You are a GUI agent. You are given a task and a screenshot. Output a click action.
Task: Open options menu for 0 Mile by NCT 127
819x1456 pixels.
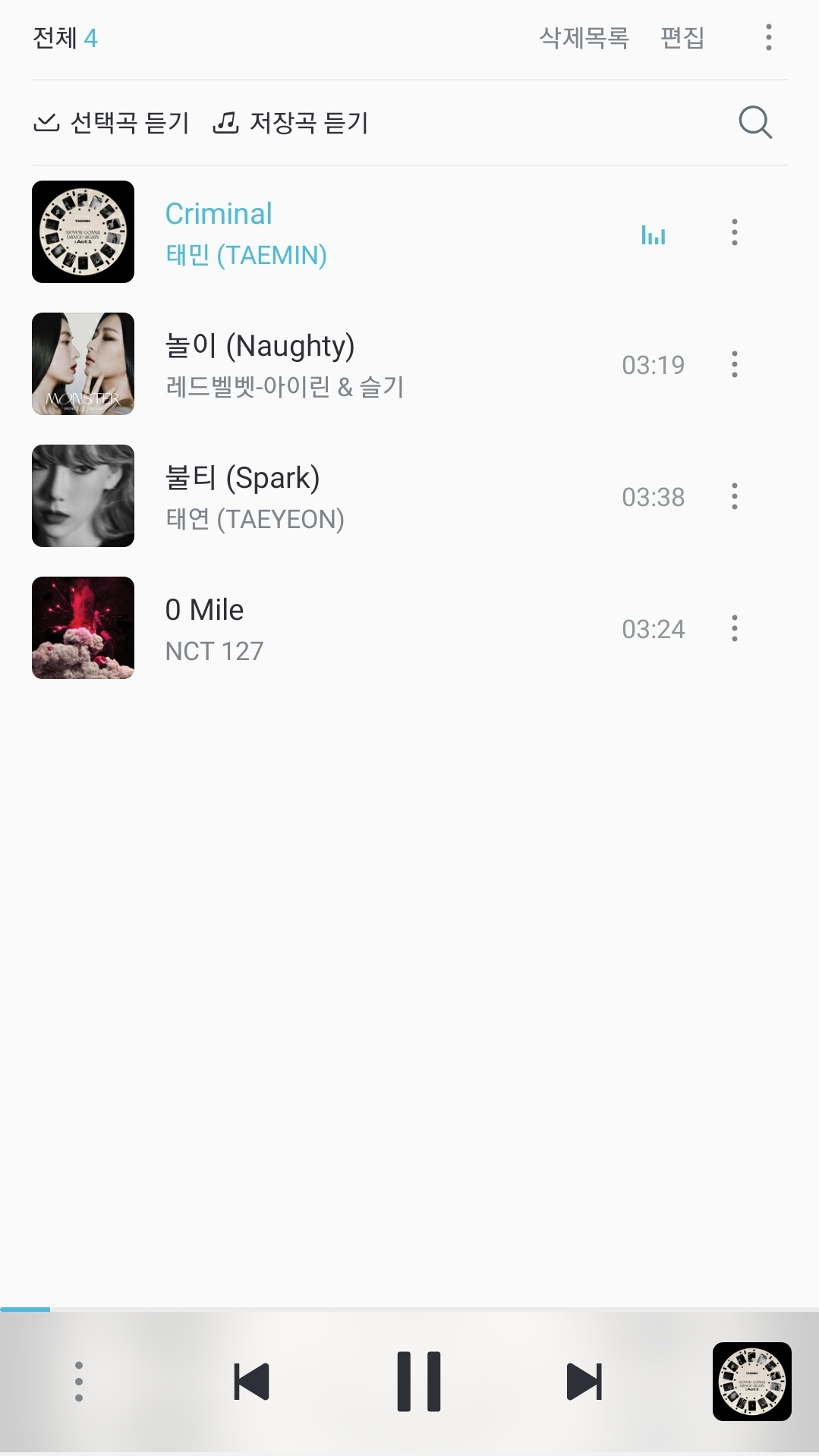click(x=734, y=628)
